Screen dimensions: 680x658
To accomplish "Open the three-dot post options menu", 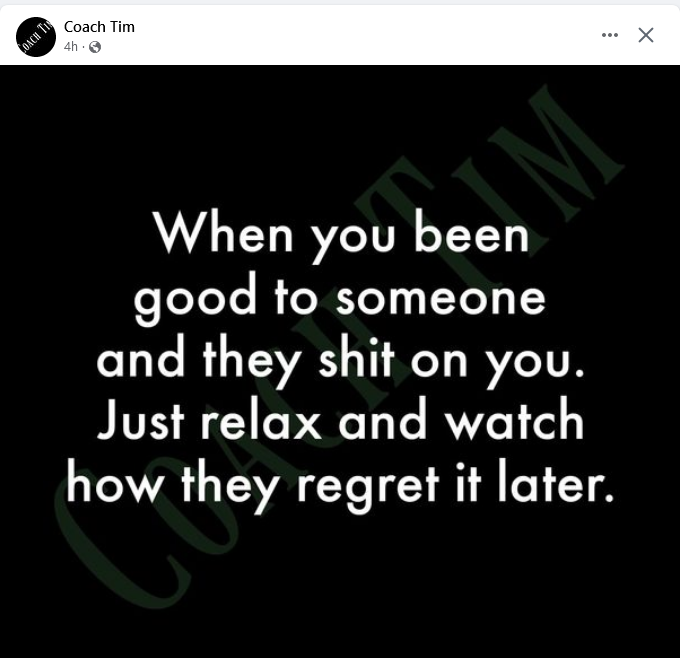I will click(610, 35).
